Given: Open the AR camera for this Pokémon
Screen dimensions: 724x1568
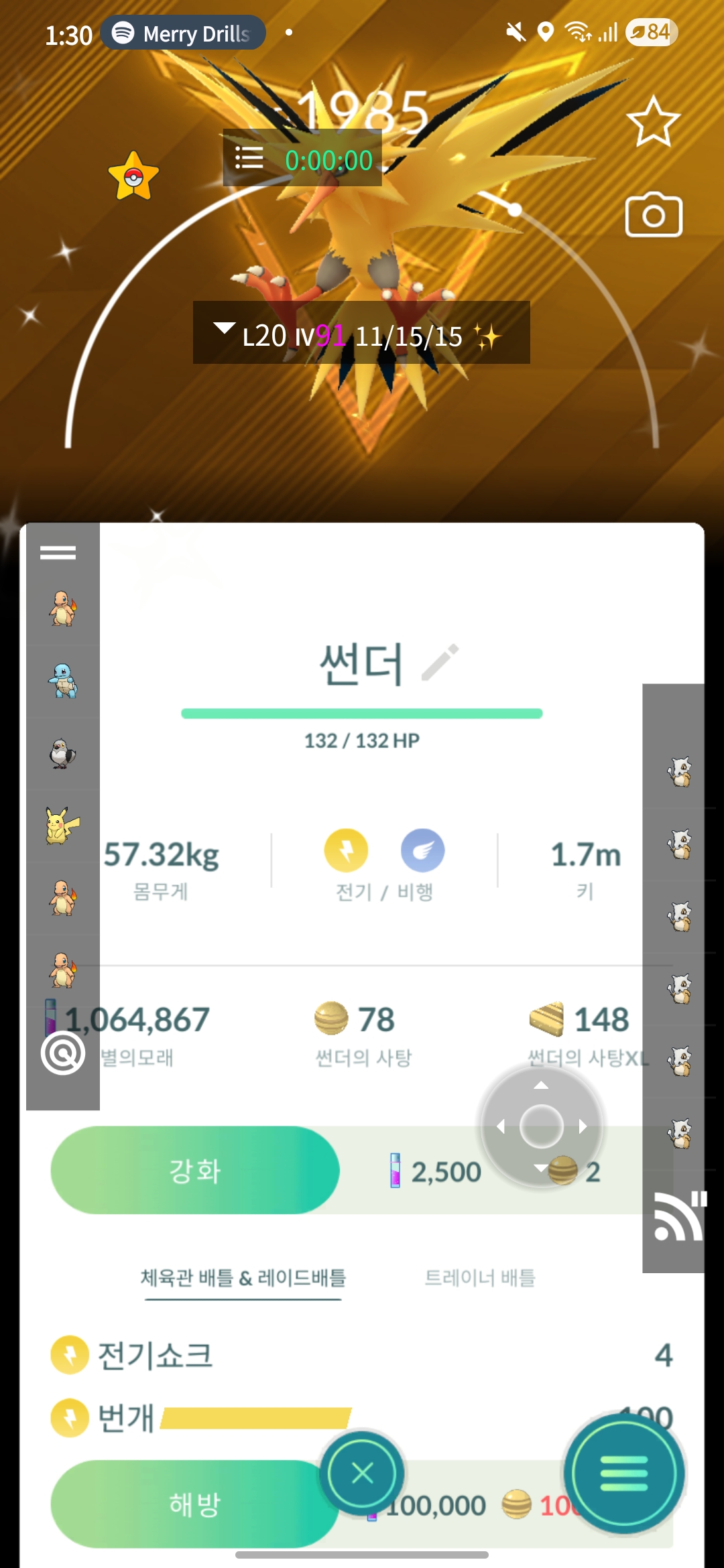Looking at the screenshot, I should [x=654, y=216].
